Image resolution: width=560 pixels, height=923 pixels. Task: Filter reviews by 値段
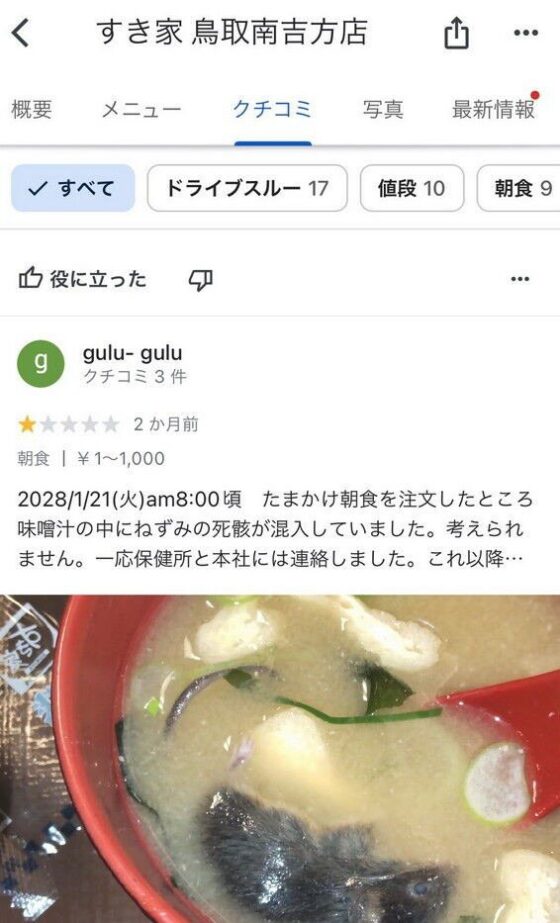412,188
